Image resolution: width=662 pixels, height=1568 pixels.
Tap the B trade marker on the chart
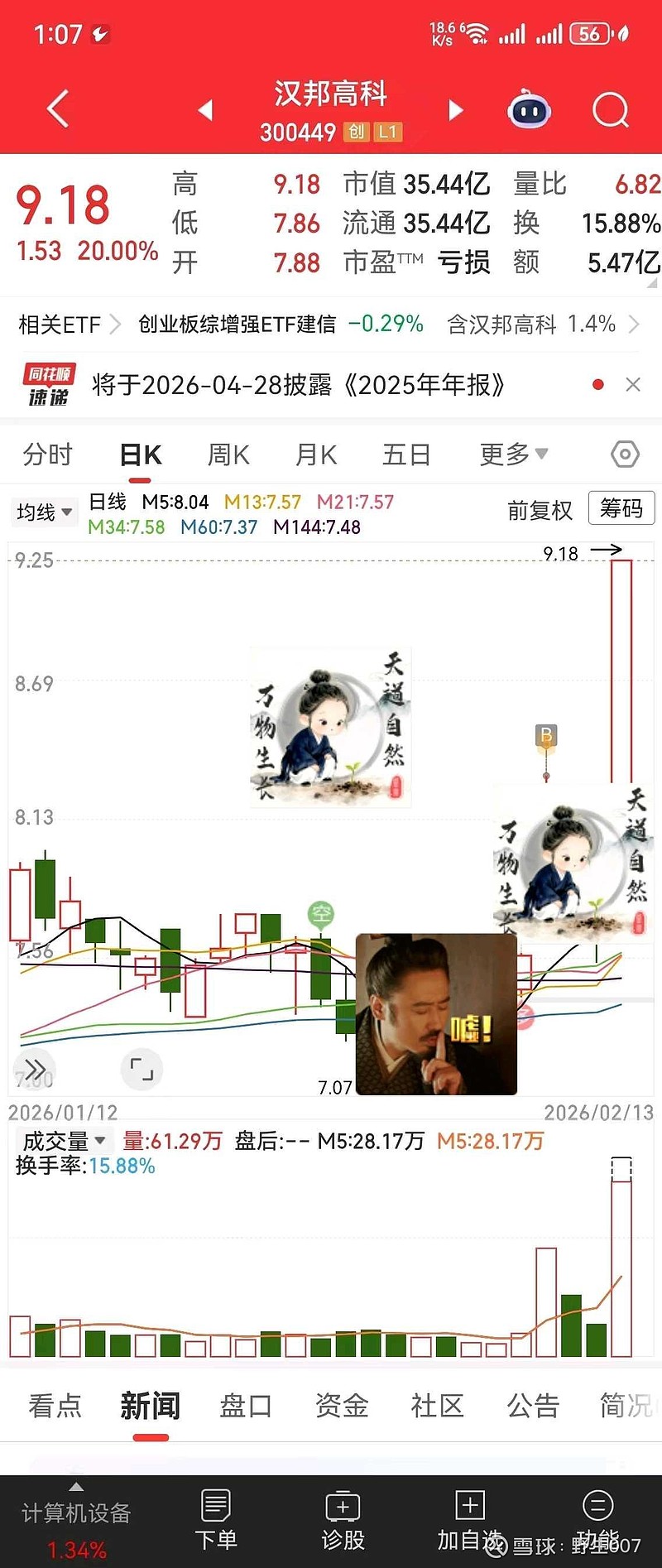click(x=545, y=736)
